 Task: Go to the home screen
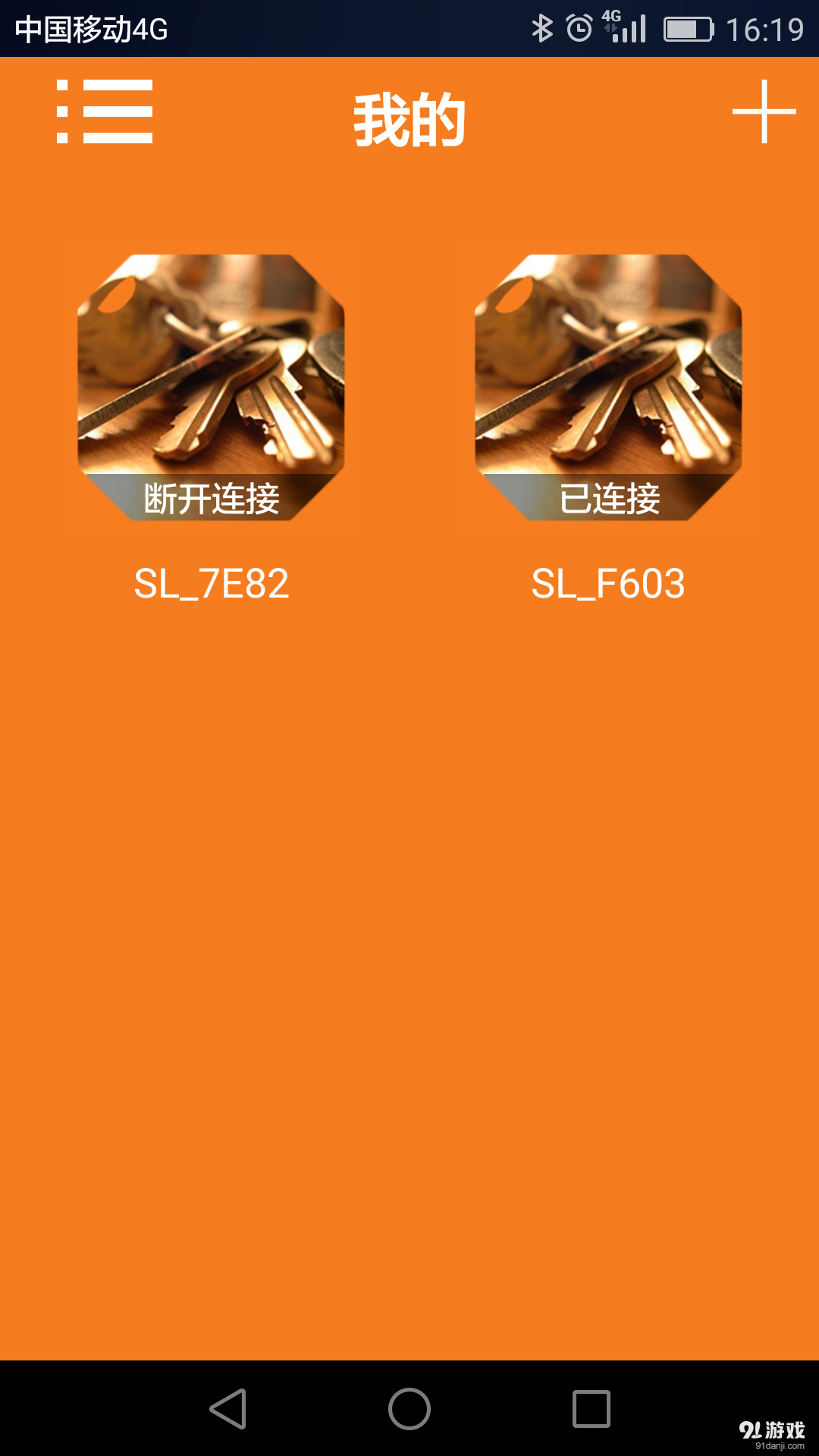tap(409, 1409)
